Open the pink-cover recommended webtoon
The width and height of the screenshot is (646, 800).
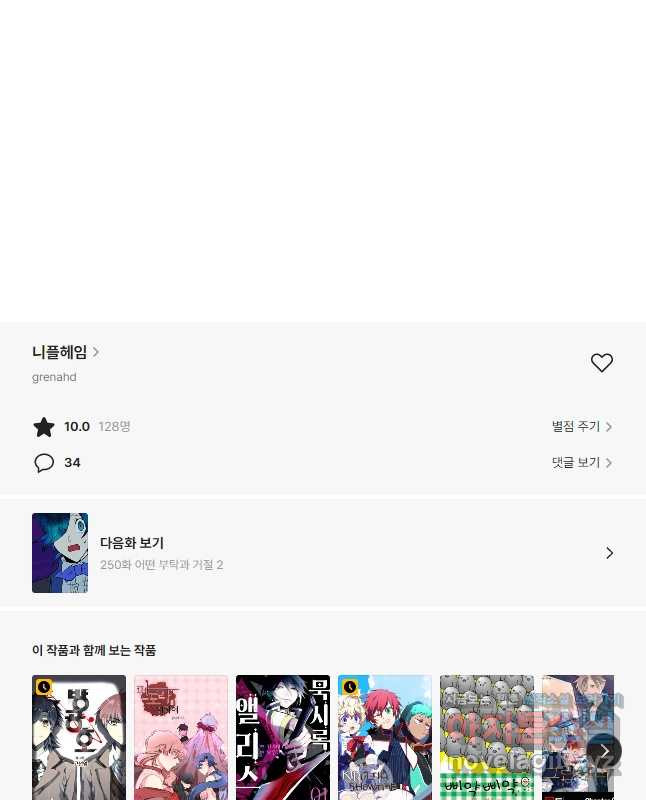181,737
